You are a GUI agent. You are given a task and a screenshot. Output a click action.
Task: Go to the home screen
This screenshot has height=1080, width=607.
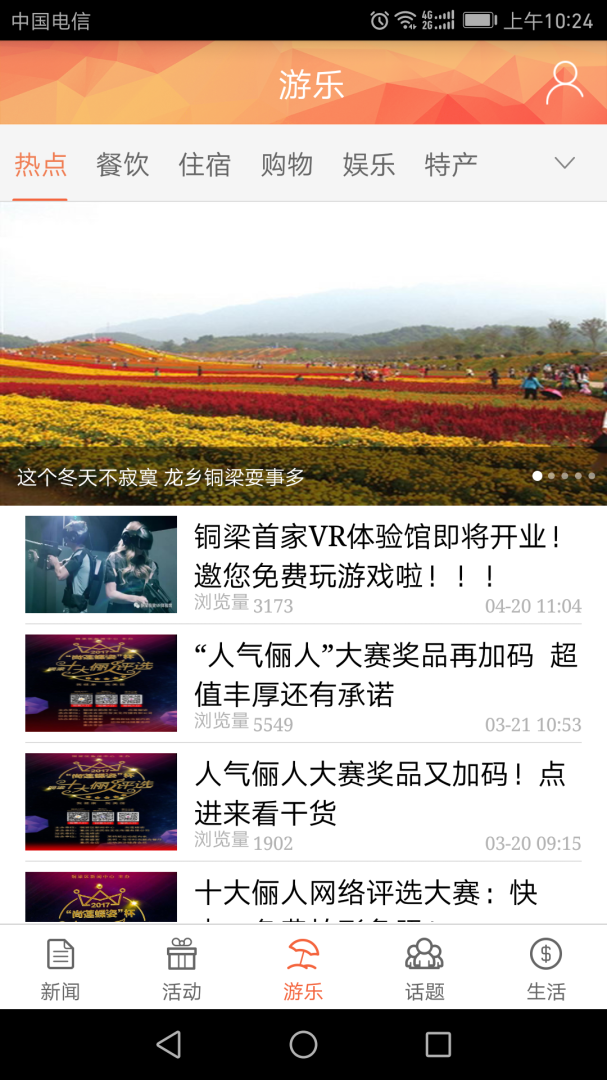pos(303,1045)
